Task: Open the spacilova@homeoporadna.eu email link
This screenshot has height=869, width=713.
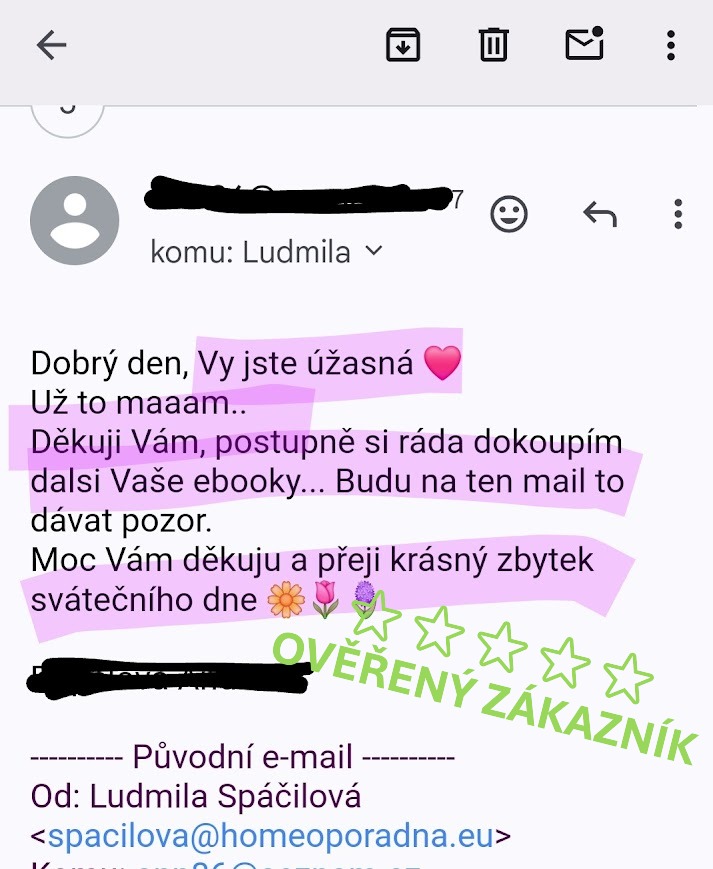Action: [271, 835]
